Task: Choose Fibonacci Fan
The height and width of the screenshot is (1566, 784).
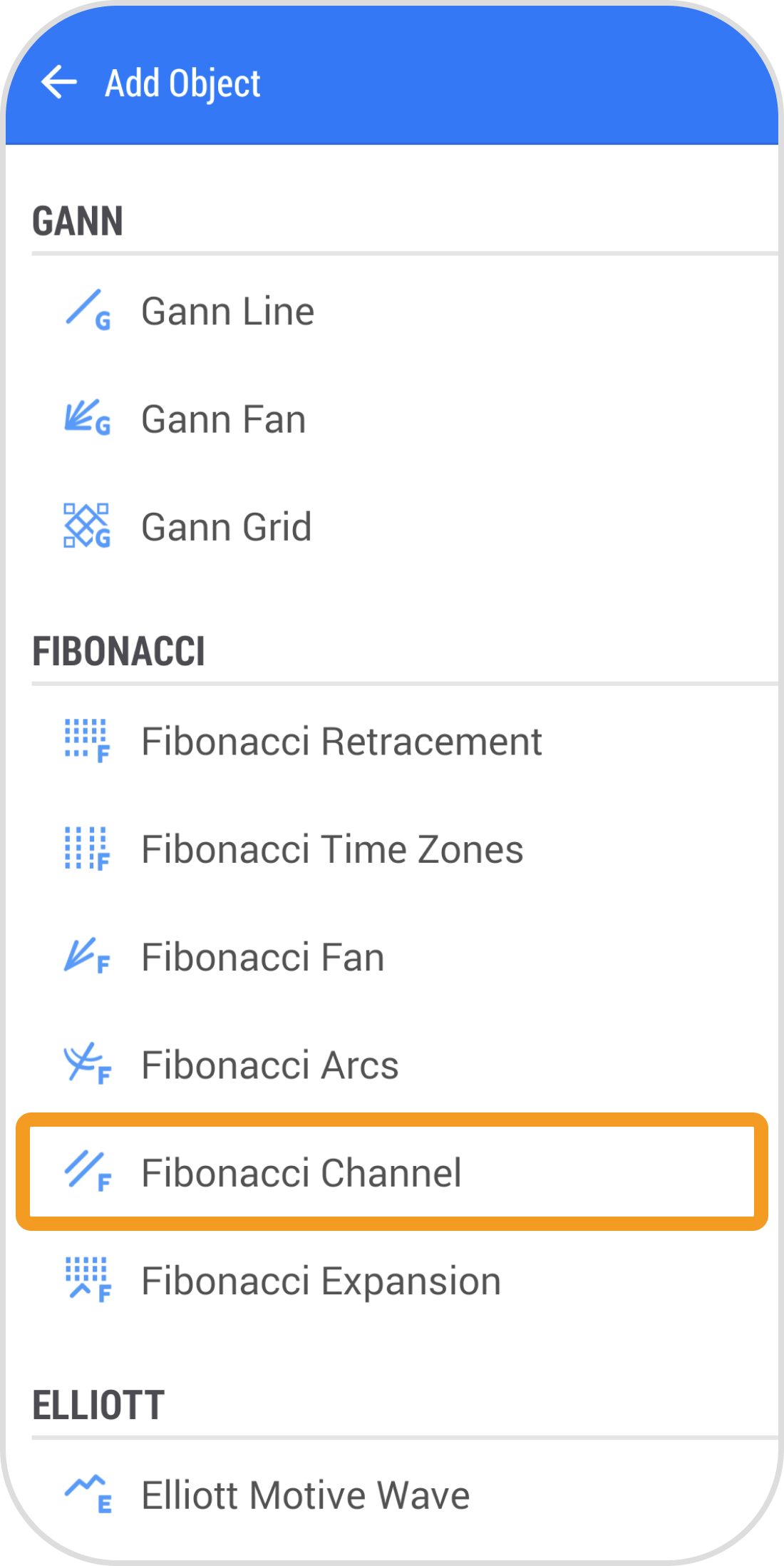Action: point(262,957)
